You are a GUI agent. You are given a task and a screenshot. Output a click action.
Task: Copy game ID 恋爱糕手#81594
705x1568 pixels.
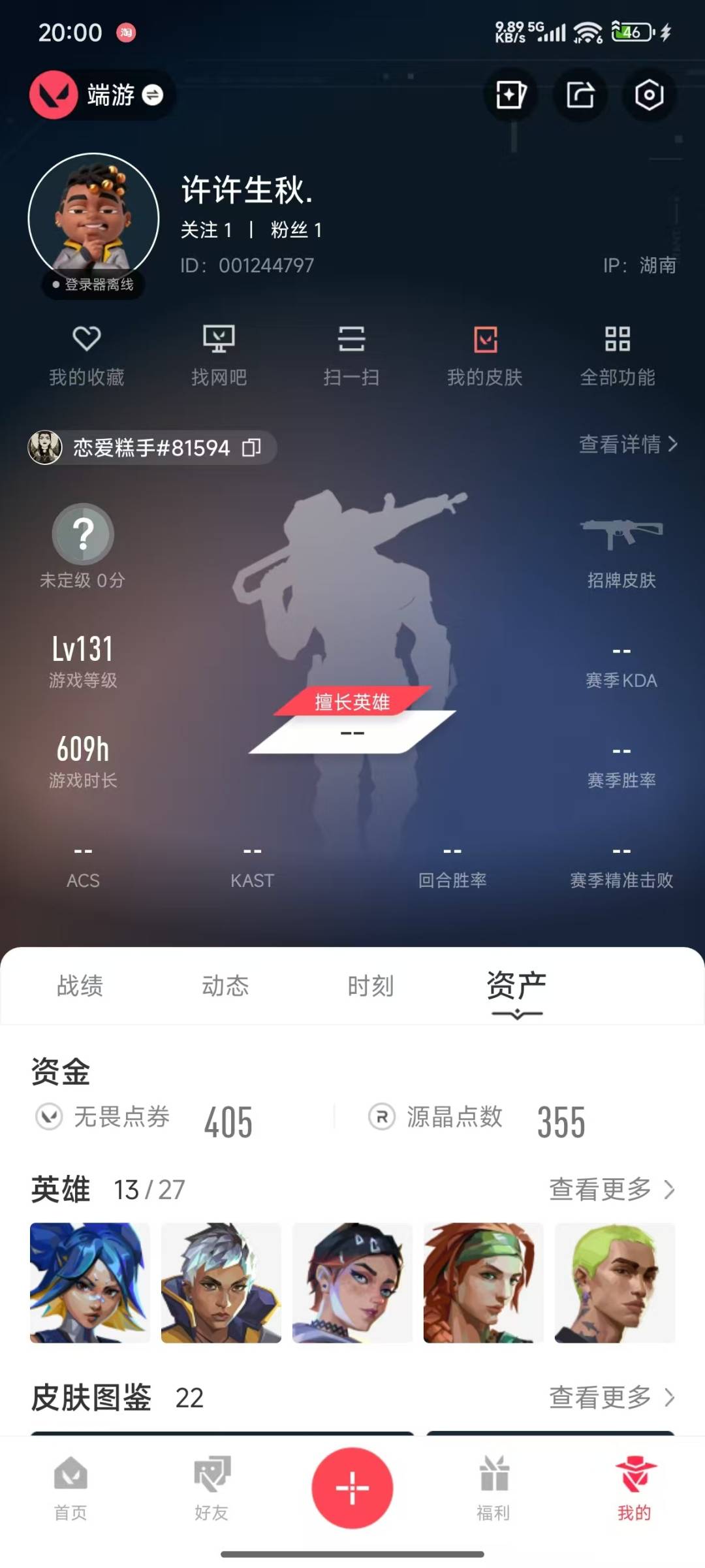(x=252, y=447)
